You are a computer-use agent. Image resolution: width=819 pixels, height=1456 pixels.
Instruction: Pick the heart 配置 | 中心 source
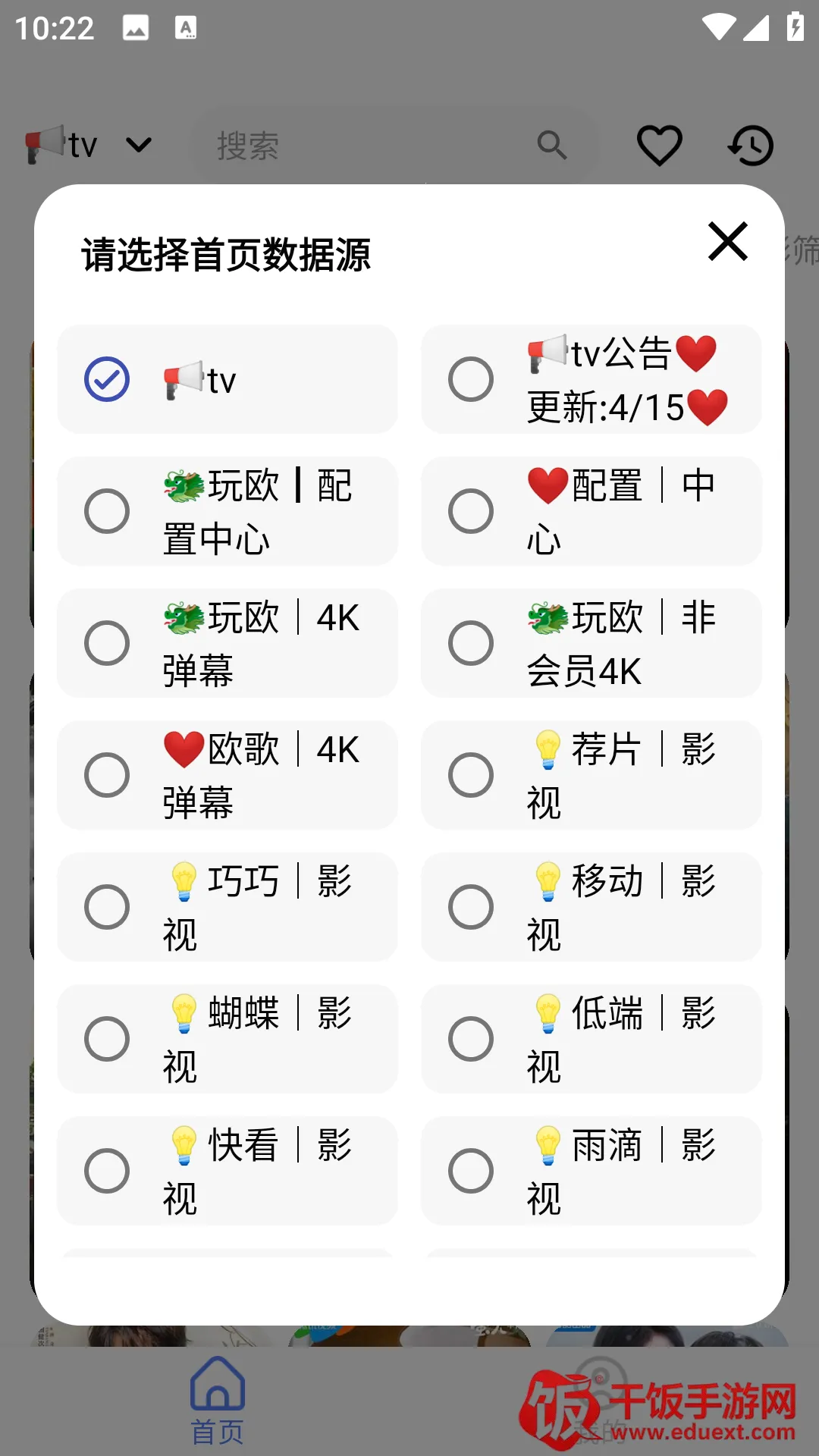pyautogui.click(x=591, y=511)
